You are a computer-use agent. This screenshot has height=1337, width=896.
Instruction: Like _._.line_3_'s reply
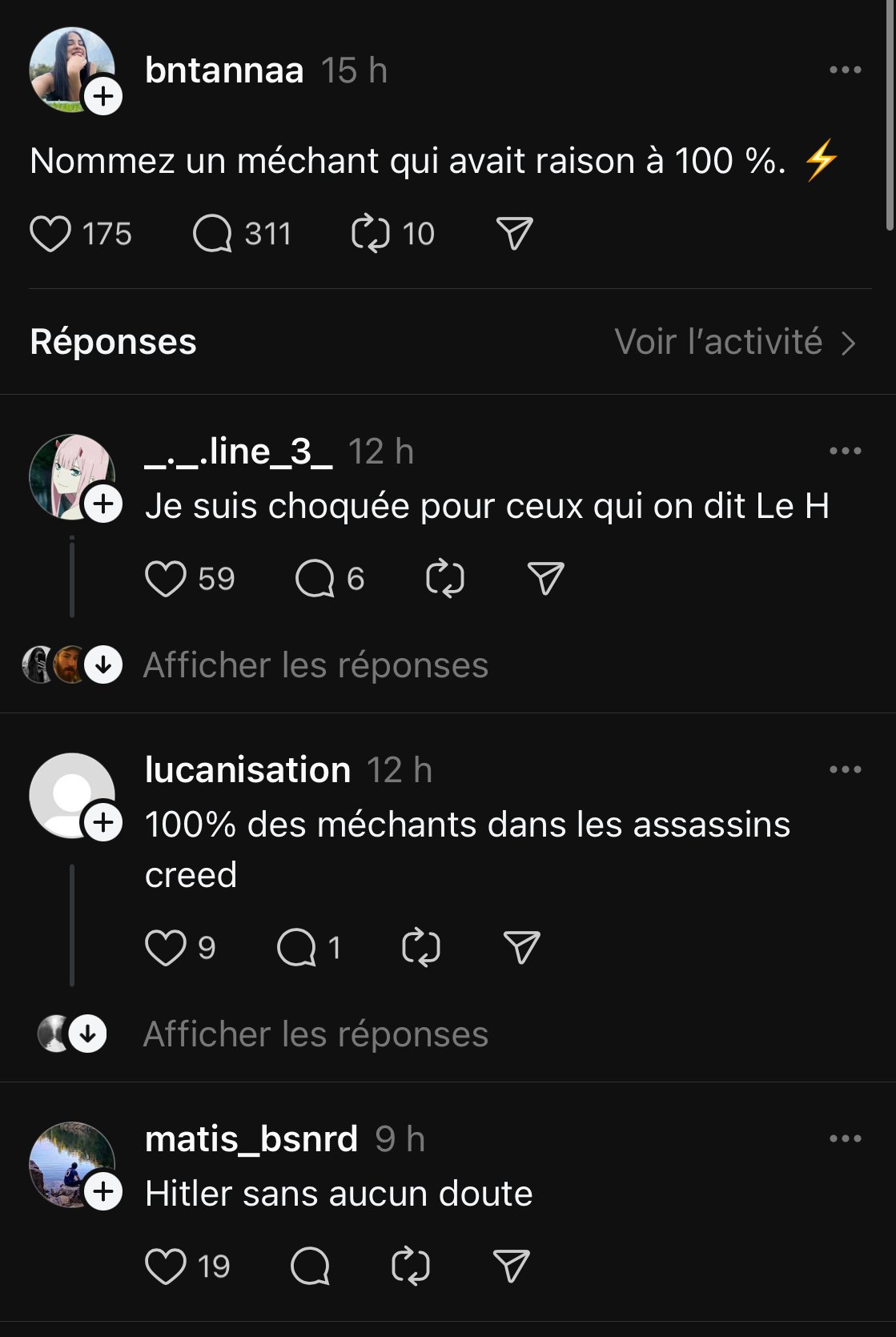coord(166,579)
